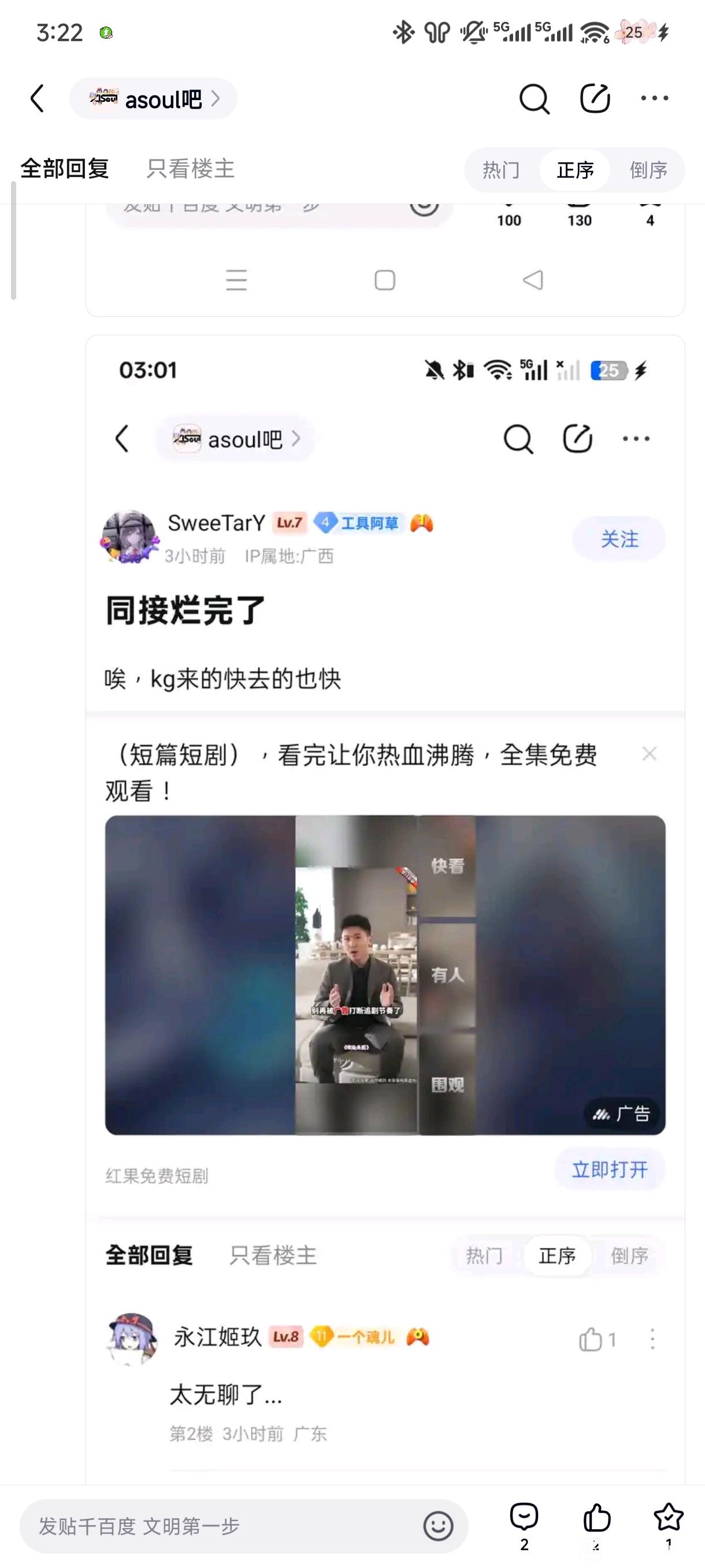Open the compose post icon
Viewport: 705px width, 1568px height.
point(594,99)
